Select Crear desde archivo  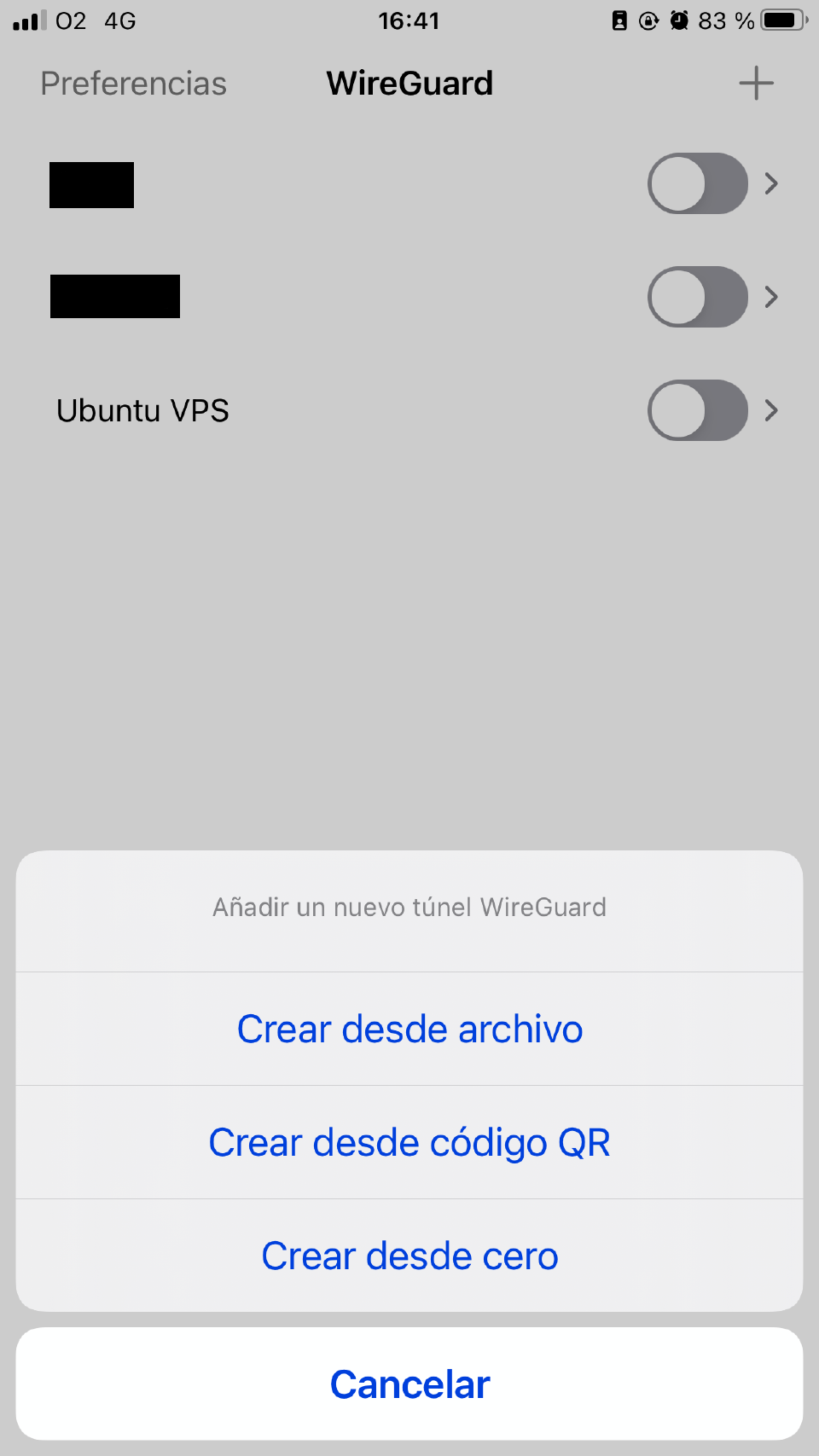pyautogui.click(x=409, y=1029)
